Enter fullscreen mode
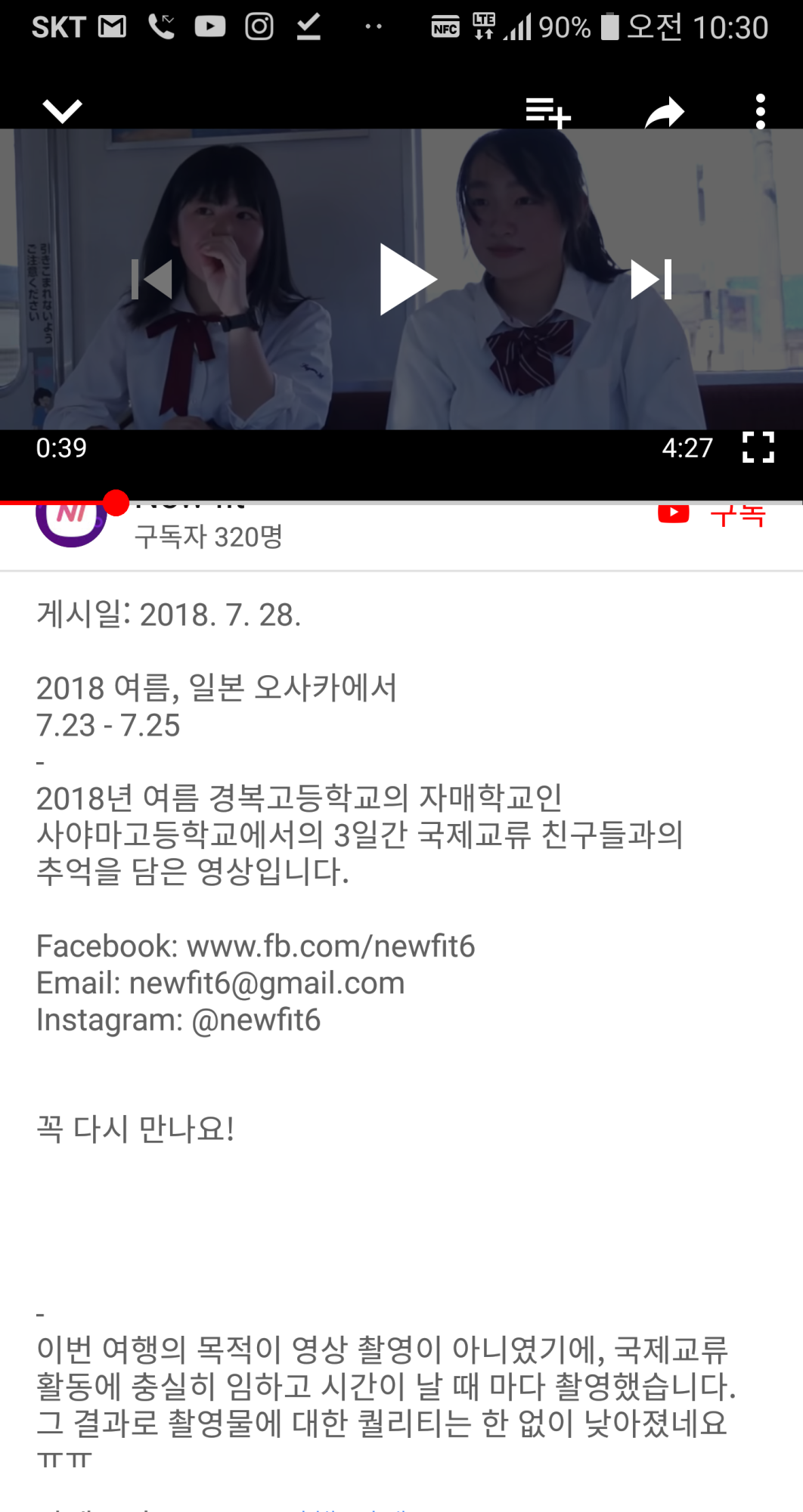Viewport: 803px width, 1512px height. (758, 448)
